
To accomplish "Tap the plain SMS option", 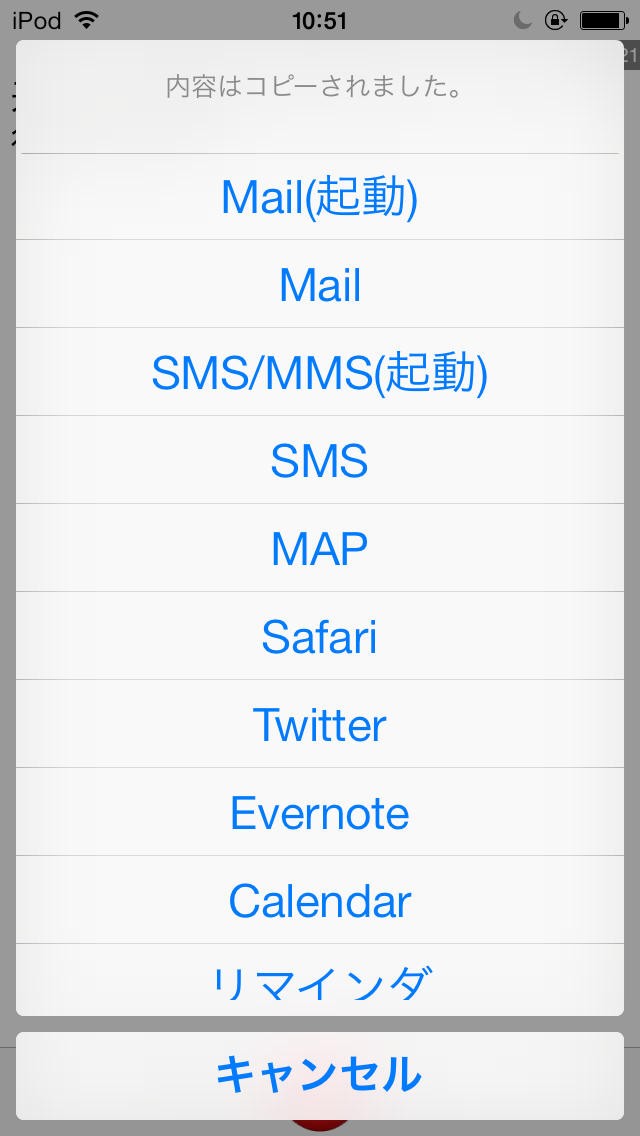I will pos(320,460).
